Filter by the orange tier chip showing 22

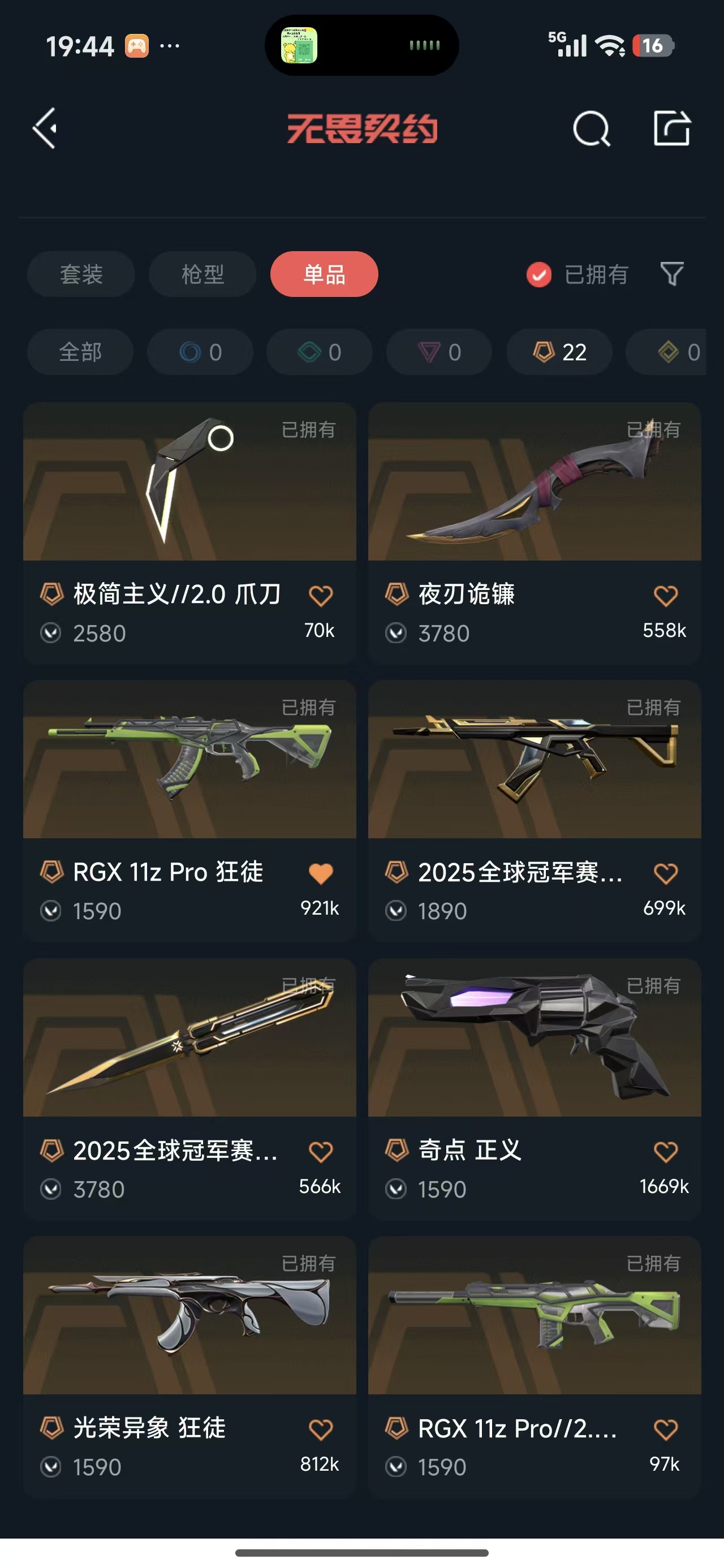pos(559,352)
